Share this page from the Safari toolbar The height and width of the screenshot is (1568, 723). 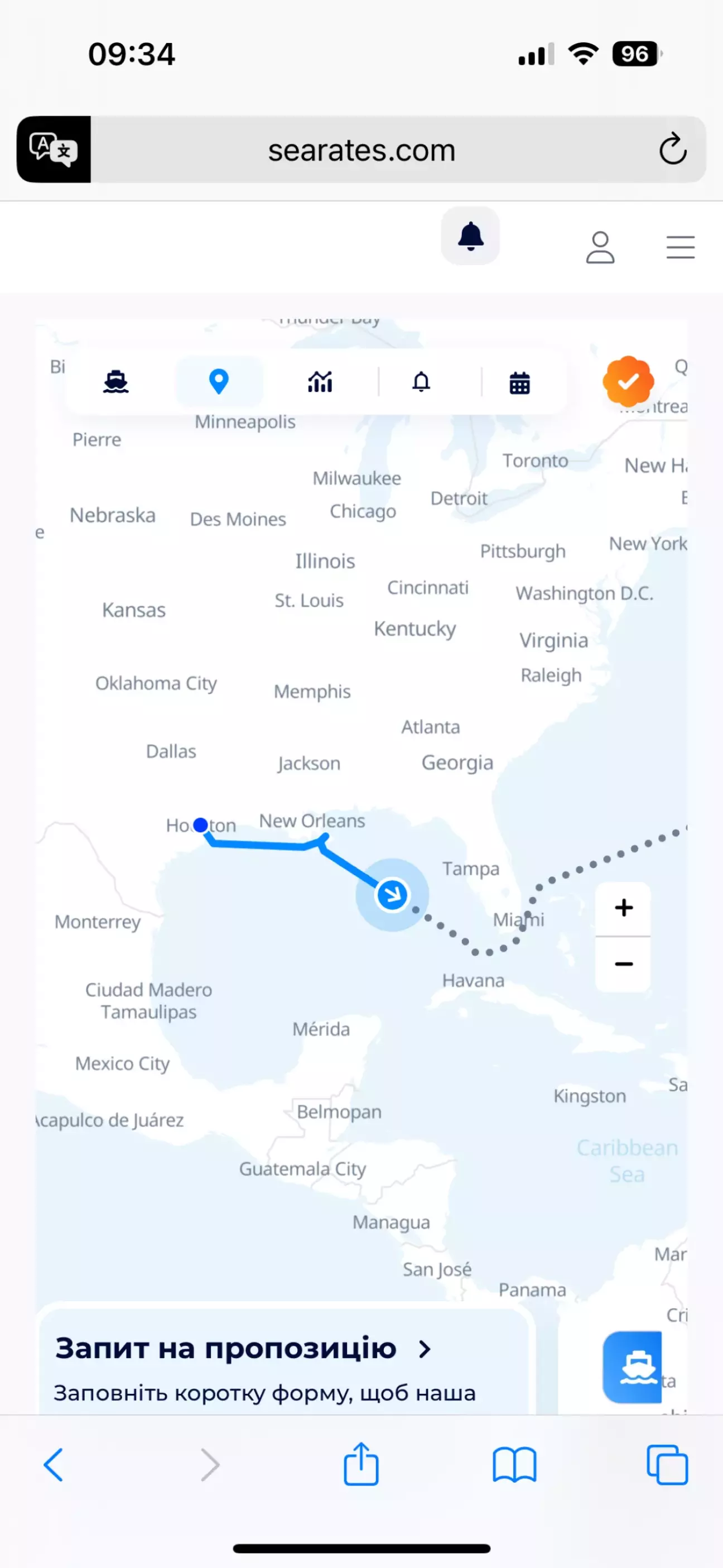pyautogui.click(x=361, y=1465)
